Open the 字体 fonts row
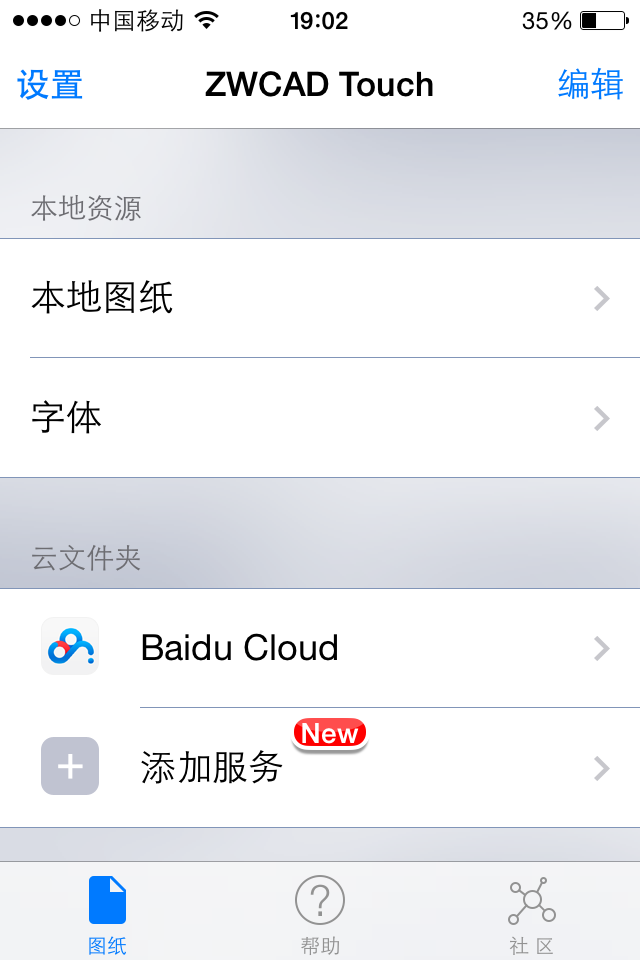The width and height of the screenshot is (640, 960). click(320, 418)
